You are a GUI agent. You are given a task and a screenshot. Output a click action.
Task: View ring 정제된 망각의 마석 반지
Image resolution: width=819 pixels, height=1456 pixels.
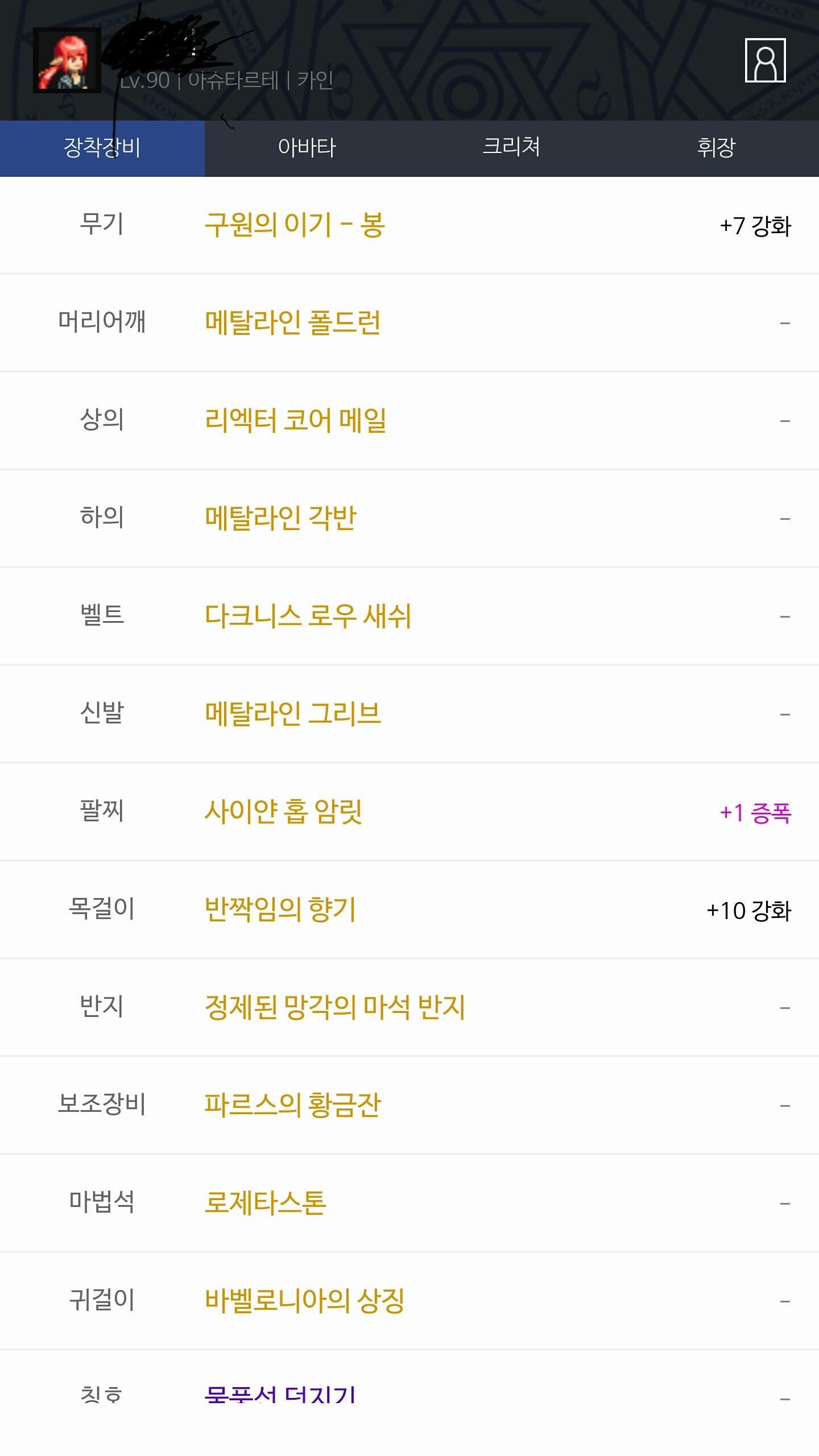335,1007
